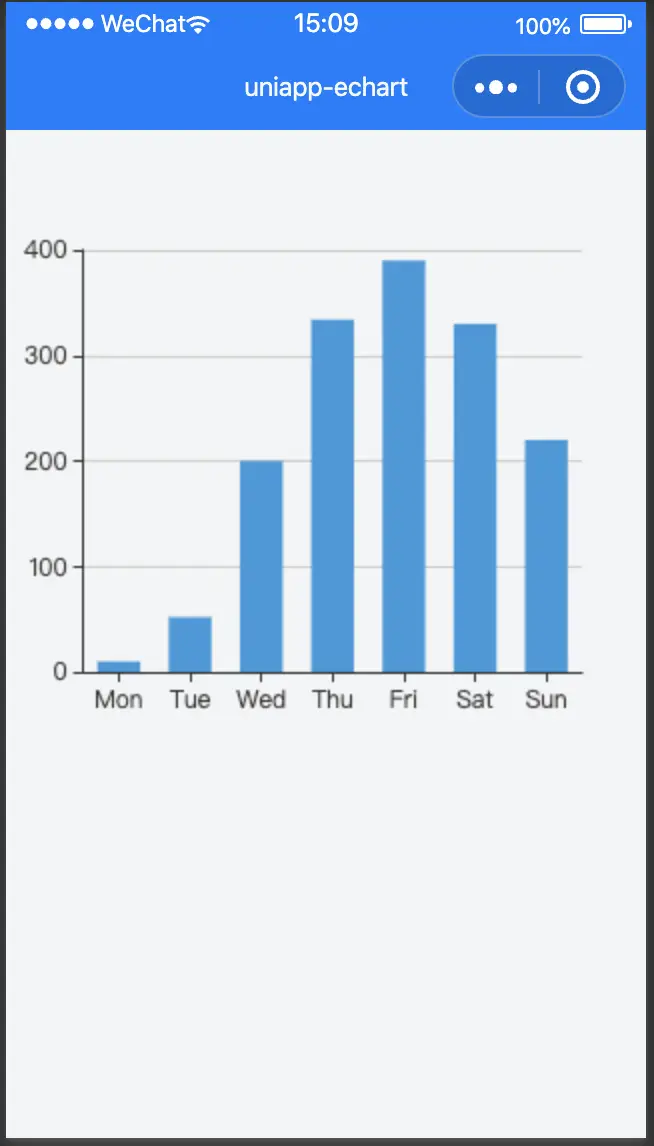Tap the Fri bar in the chart
Viewport: 654px width, 1146px height.
pos(403,466)
